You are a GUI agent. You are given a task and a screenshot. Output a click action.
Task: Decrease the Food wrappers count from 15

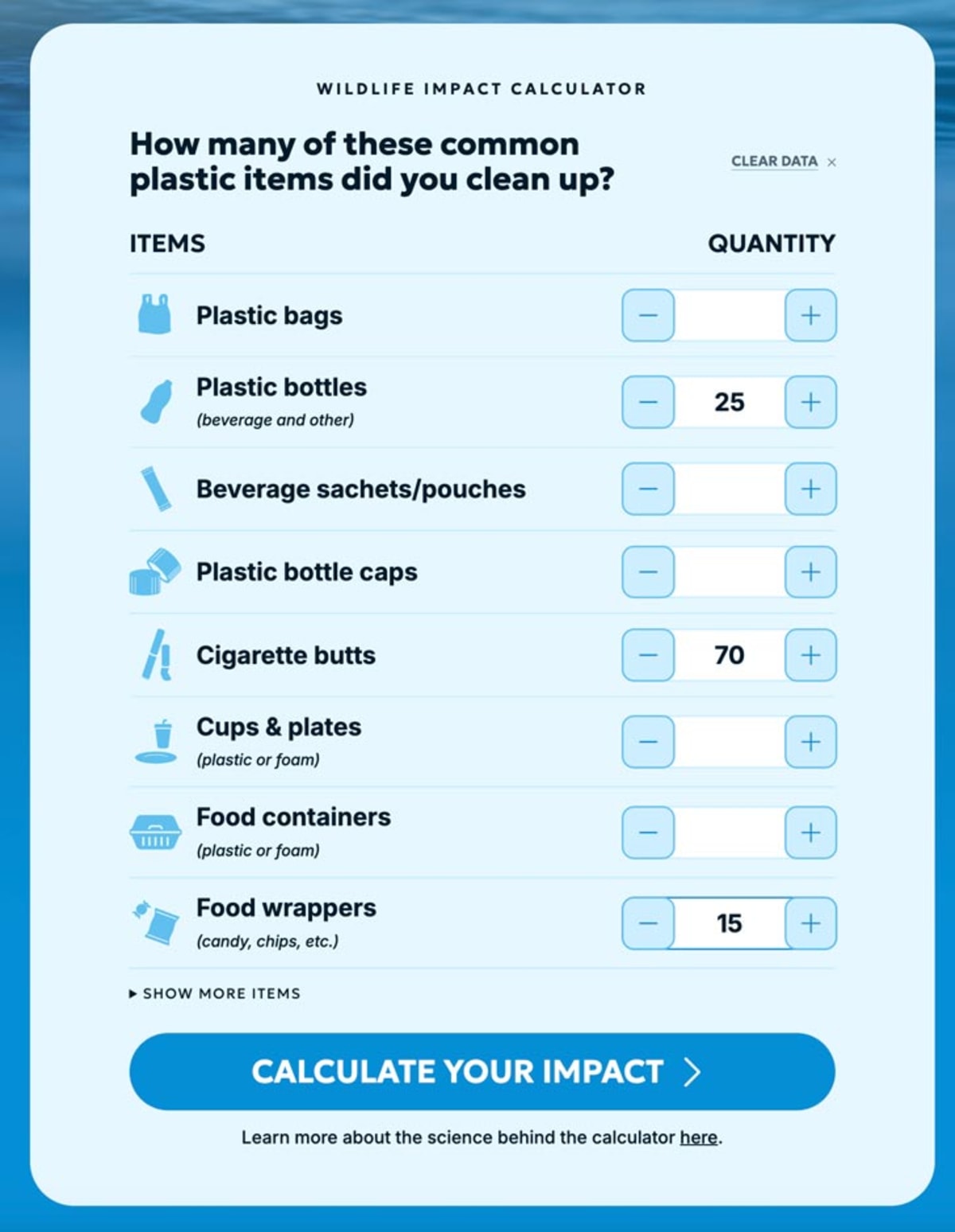click(x=646, y=922)
